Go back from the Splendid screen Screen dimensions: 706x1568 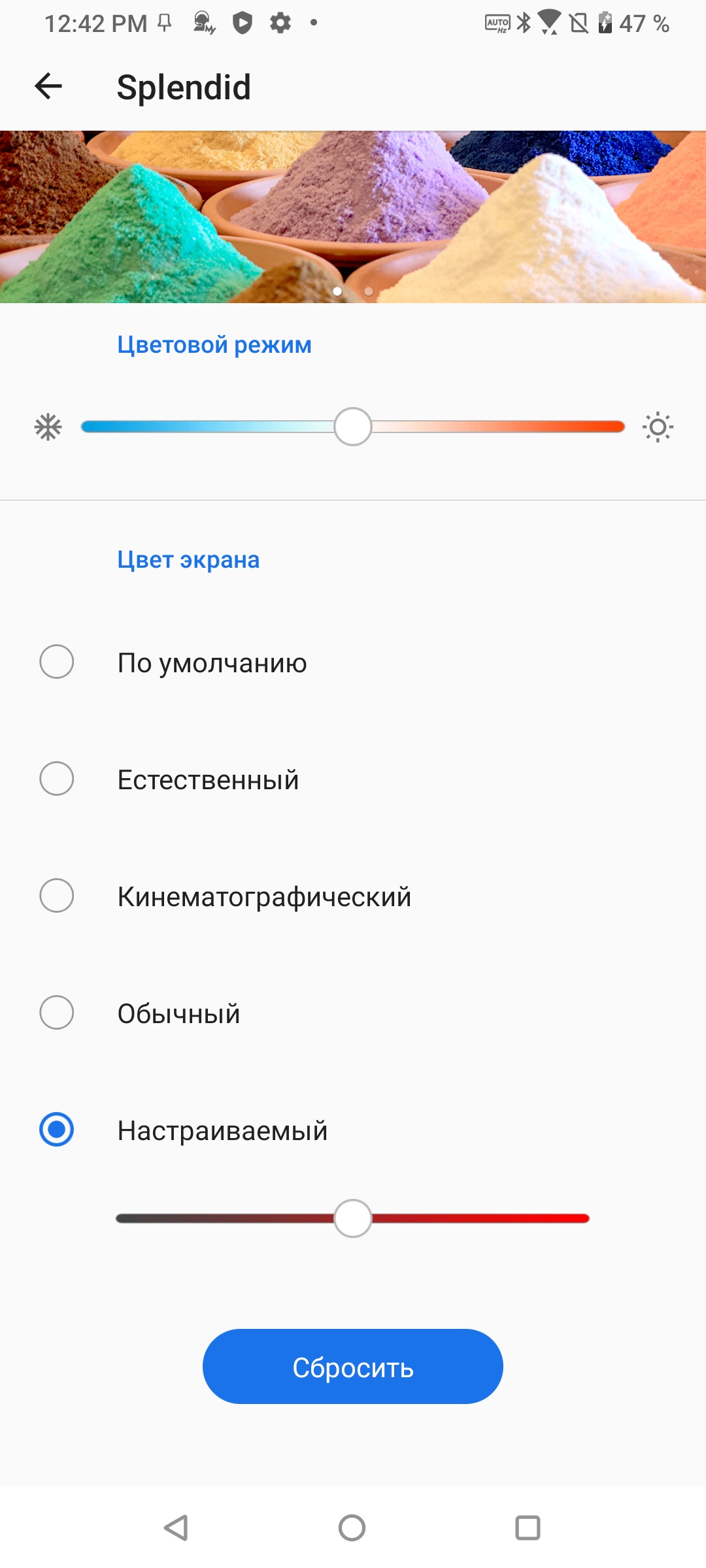pos(48,86)
